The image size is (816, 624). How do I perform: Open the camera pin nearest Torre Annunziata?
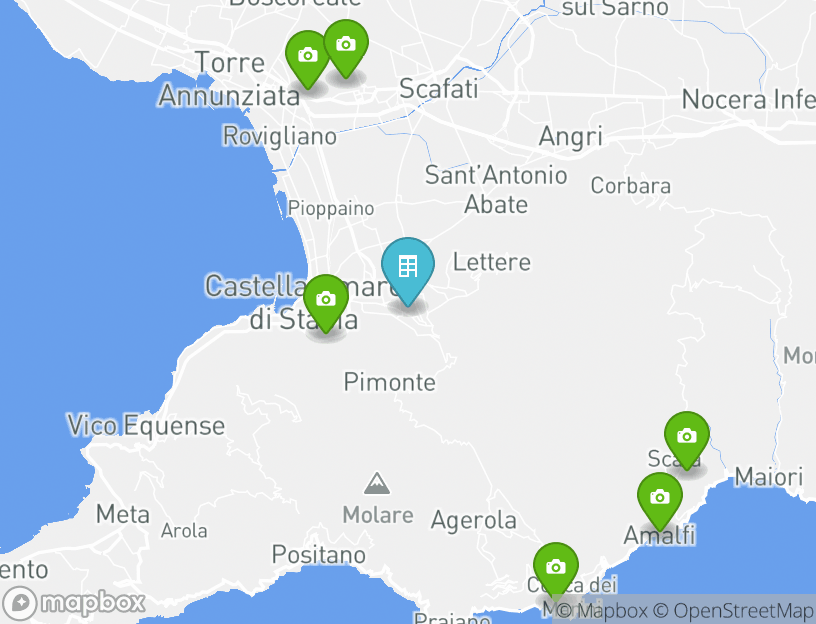[x=308, y=56]
